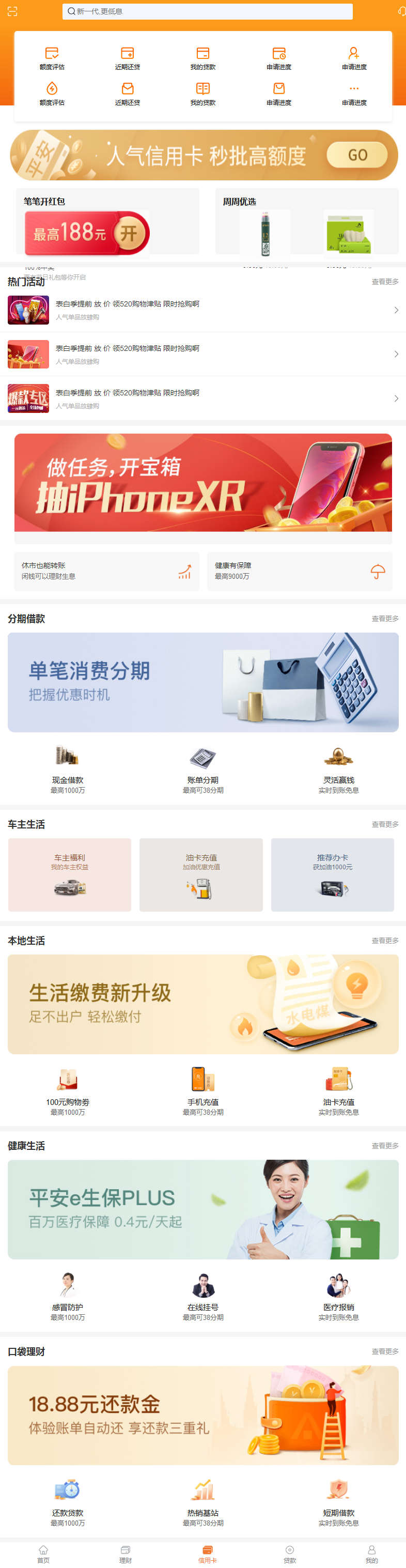
Task: Tap the GO button on credit card banner
Action: click(x=357, y=155)
